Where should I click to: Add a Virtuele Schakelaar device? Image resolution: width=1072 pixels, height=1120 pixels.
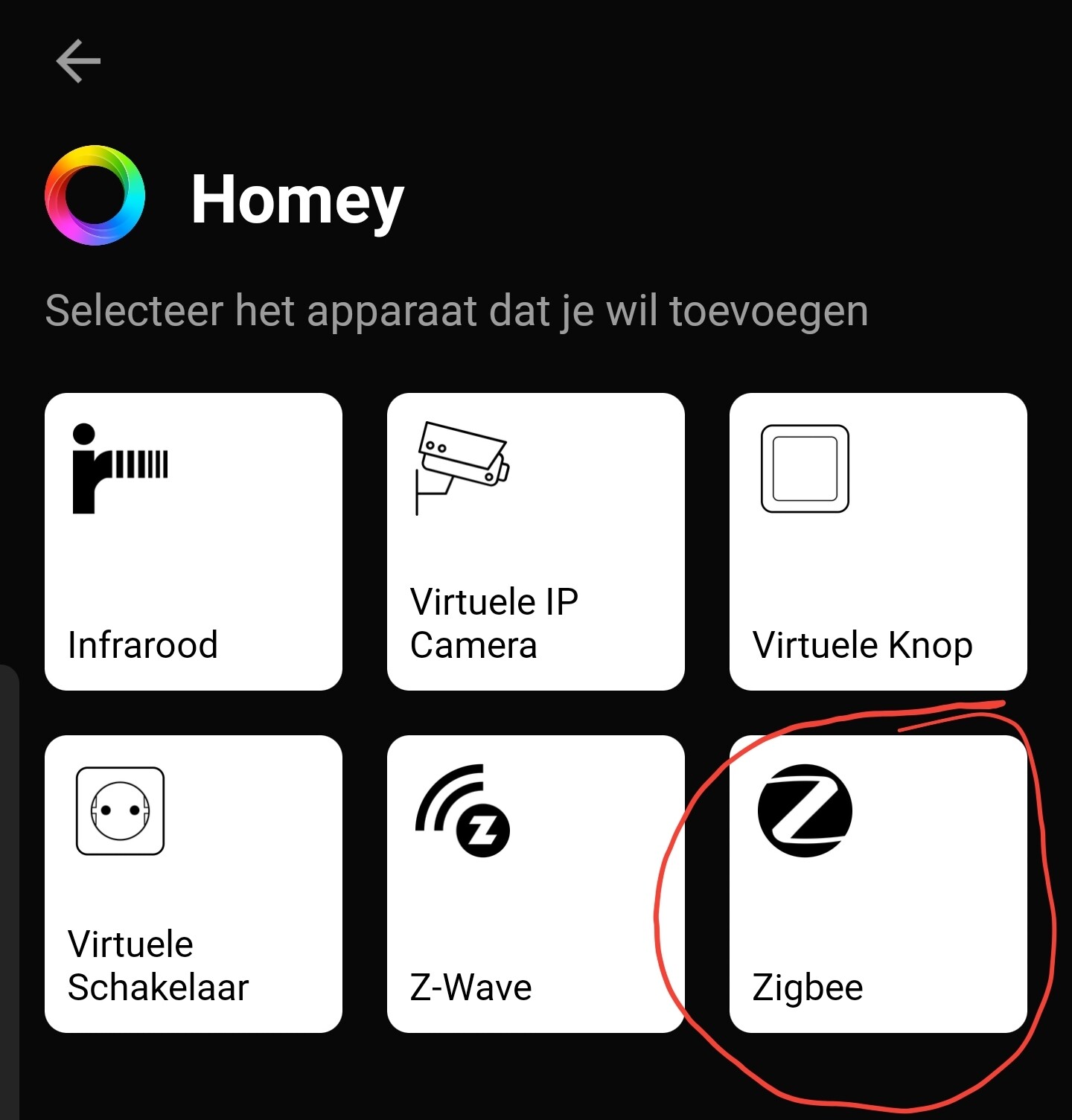pyautogui.click(x=194, y=884)
